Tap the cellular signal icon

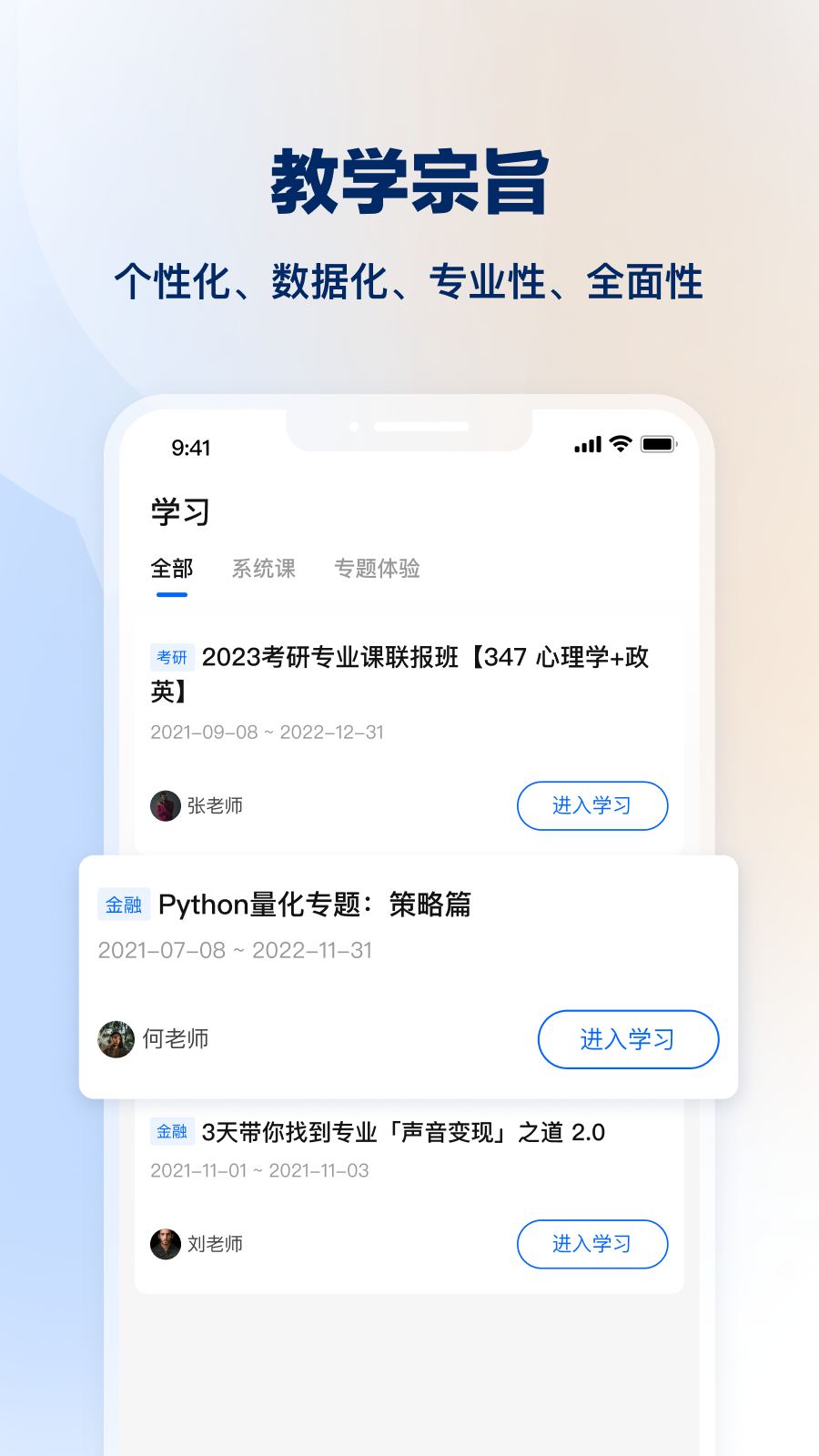pyautogui.click(x=586, y=443)
